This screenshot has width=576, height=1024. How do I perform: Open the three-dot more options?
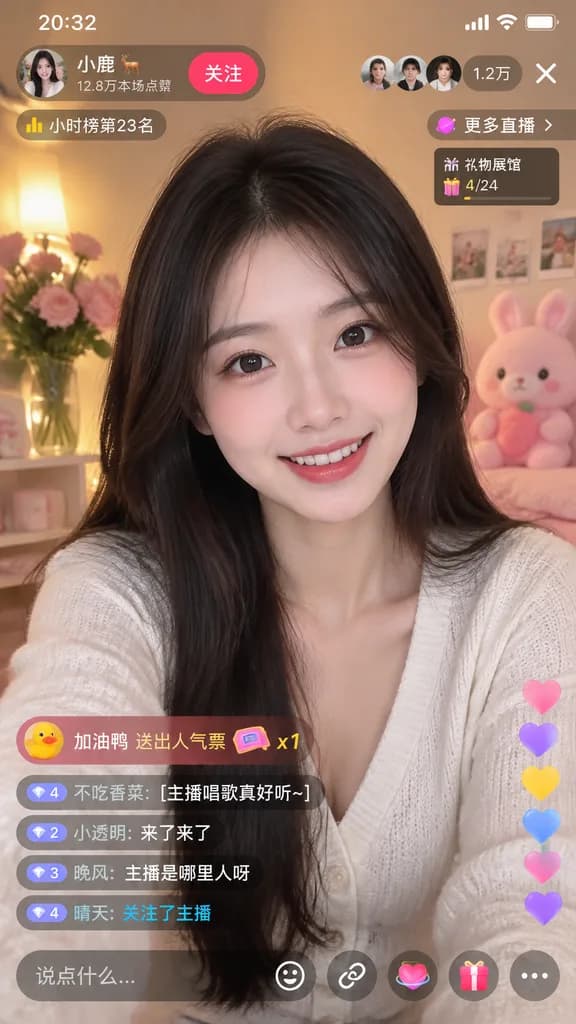click(534, 976)
